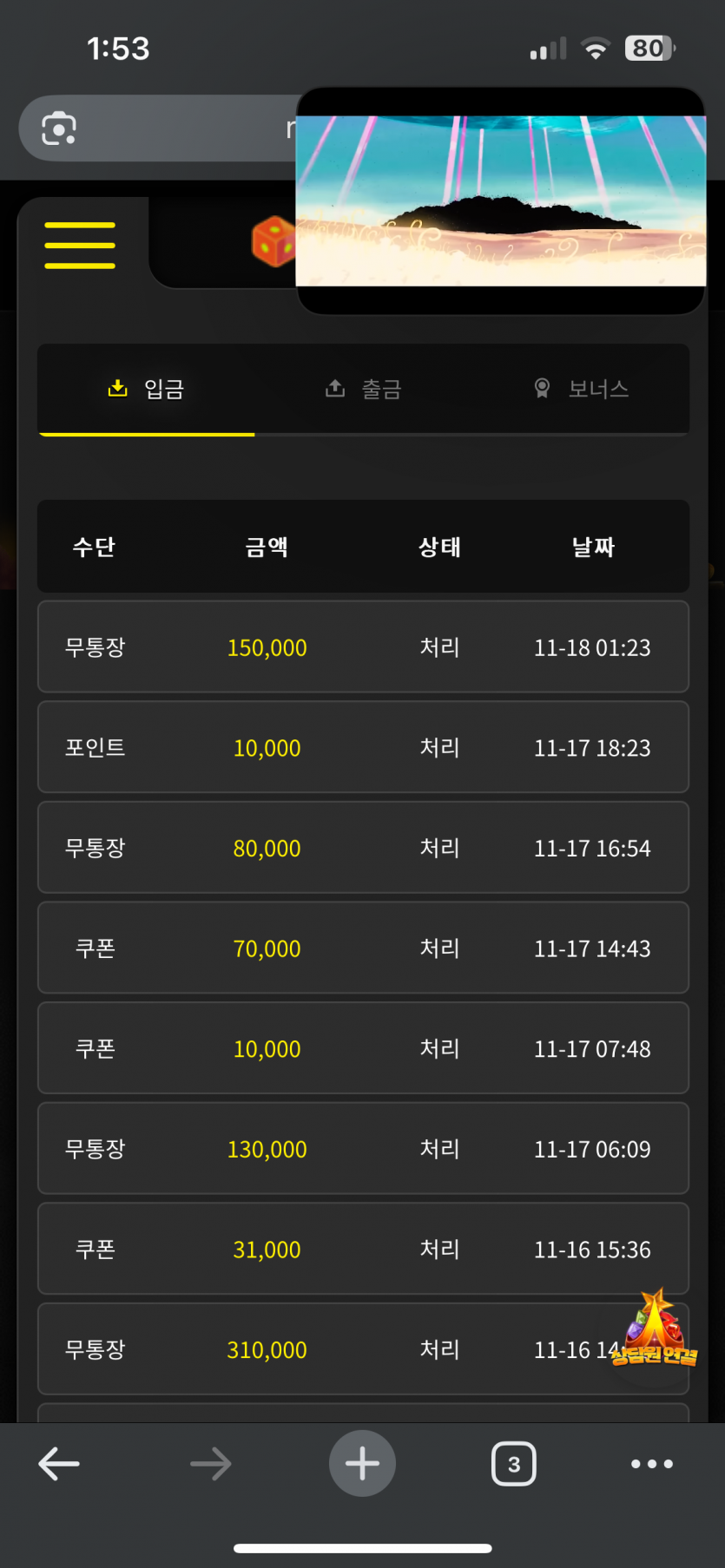725x1568 pixels.
Task: Open the tab switcher showing 3
Action: (513, 1464)
